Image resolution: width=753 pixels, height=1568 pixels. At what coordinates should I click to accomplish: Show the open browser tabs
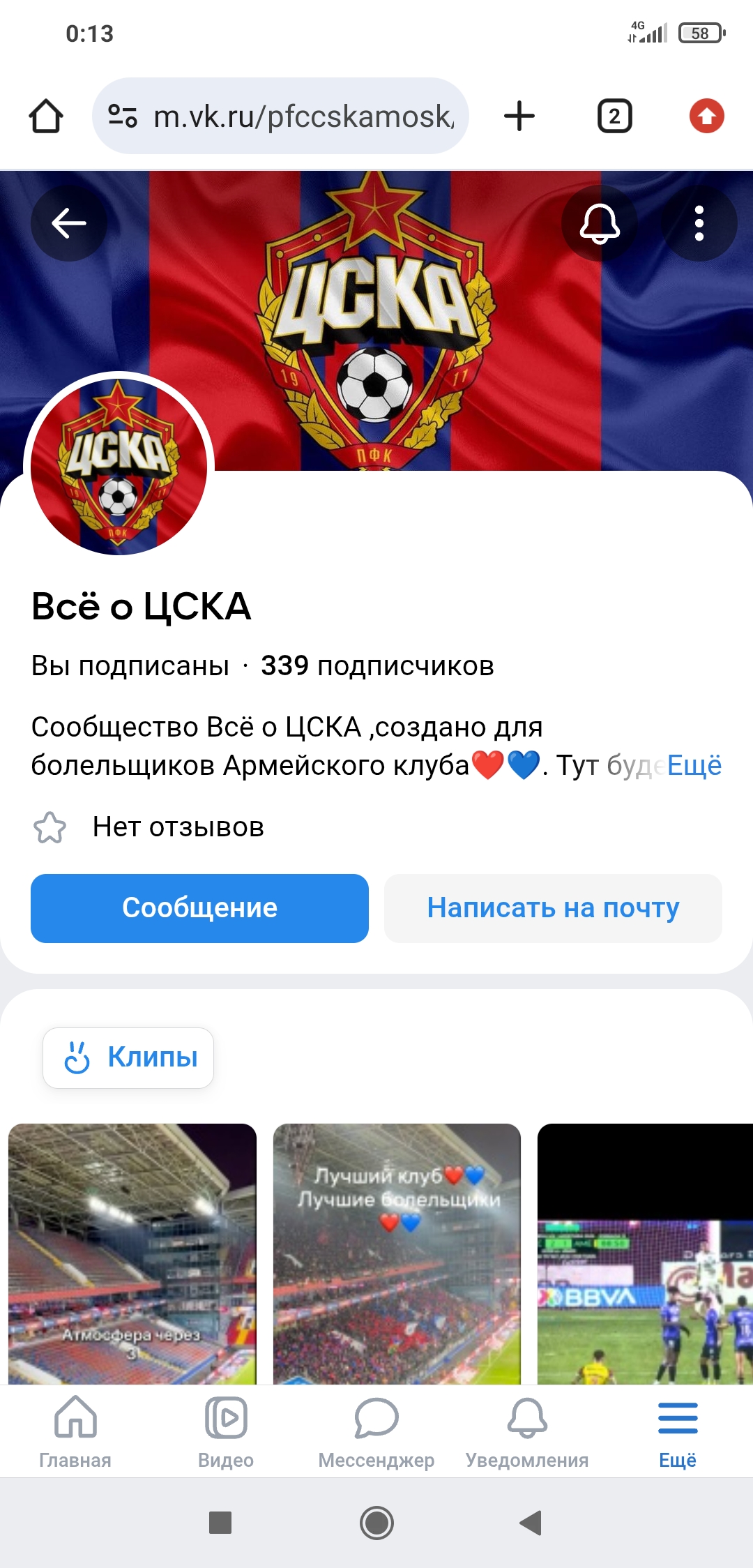pos(614,116)
